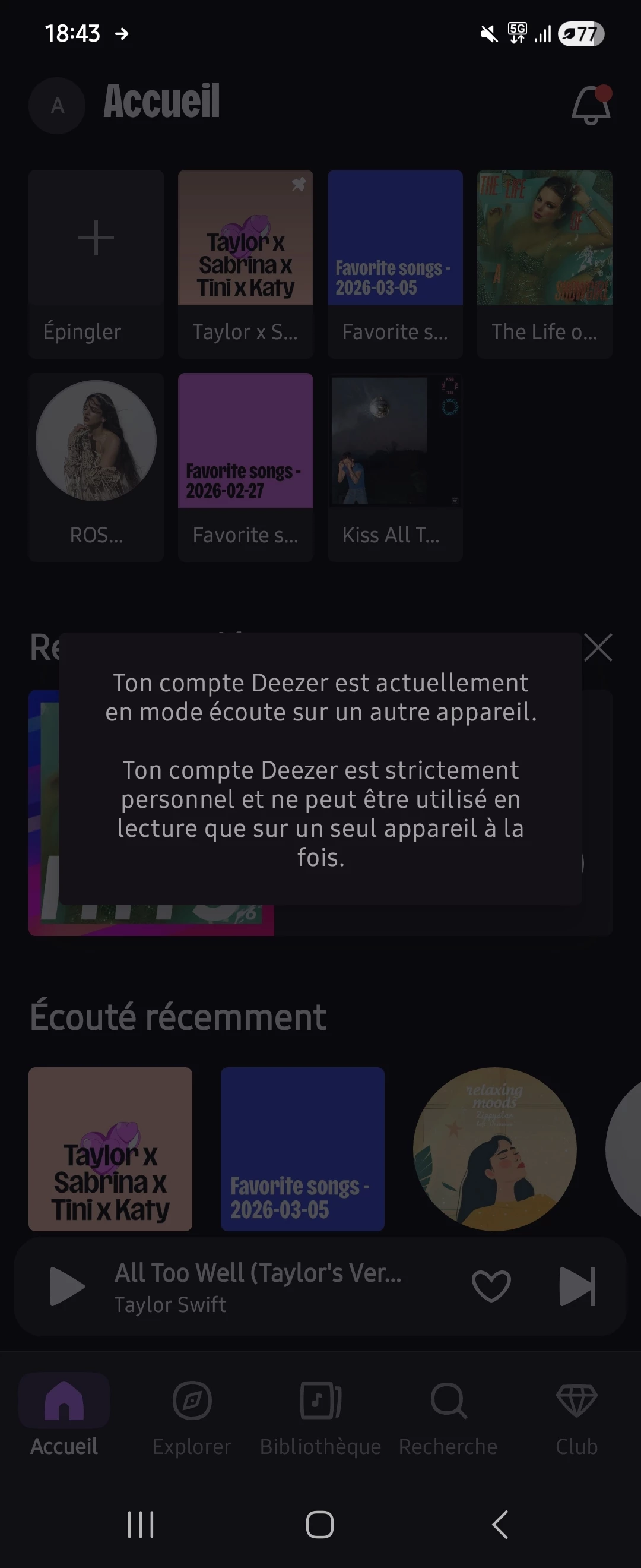Go back using the system back button
Image resolution: width=641 pixels, height=1568 pixels.
pos(500,1525)
